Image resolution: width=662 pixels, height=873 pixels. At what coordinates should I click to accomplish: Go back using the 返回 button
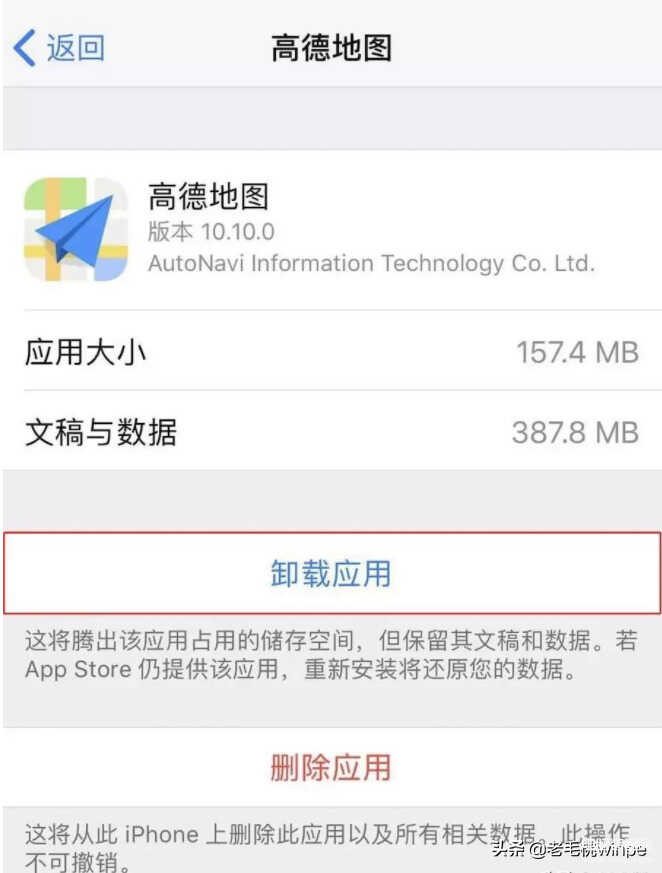(60, 47)
